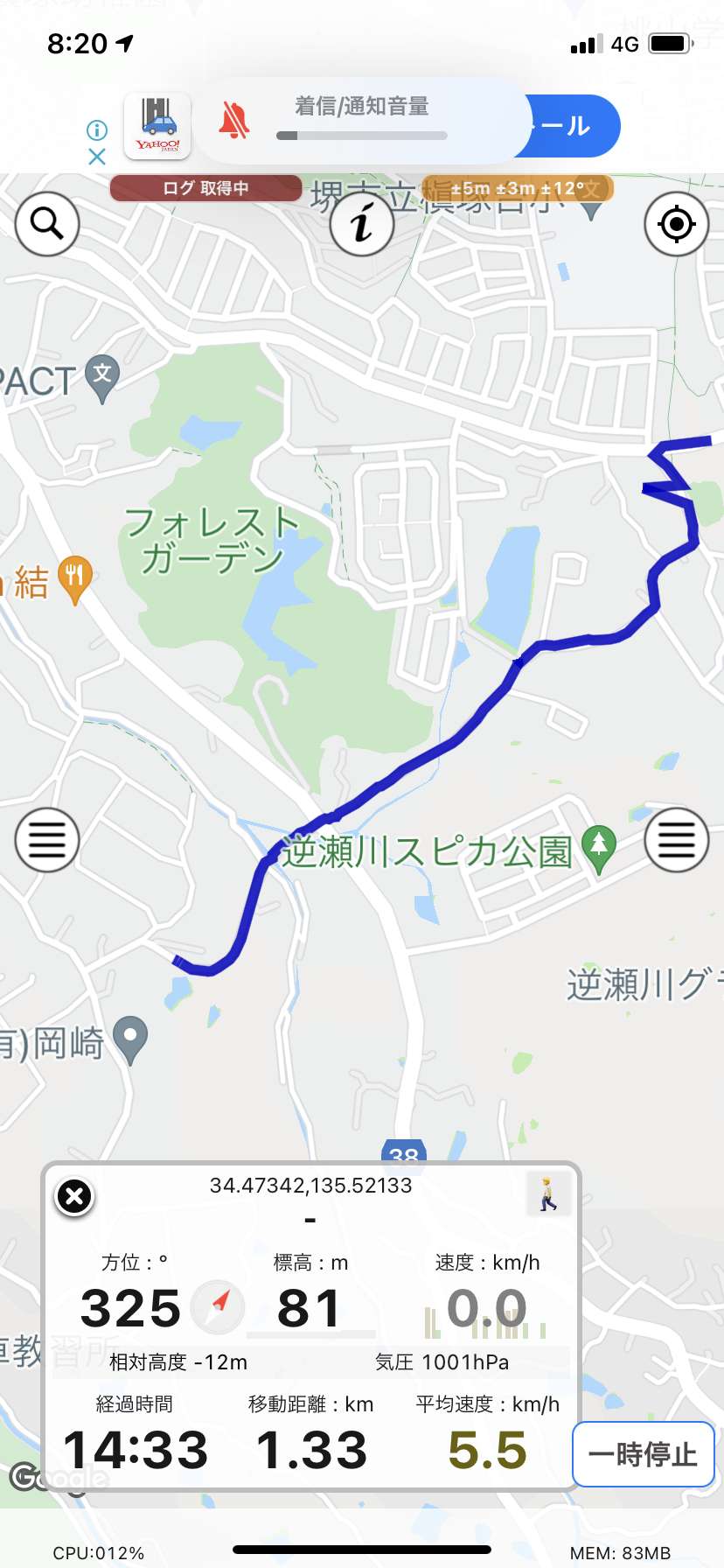Image resolution: width=724 pixels, height=1568 pixels.
Task: Close the tracking stats panel
Action: point(74,1196)
